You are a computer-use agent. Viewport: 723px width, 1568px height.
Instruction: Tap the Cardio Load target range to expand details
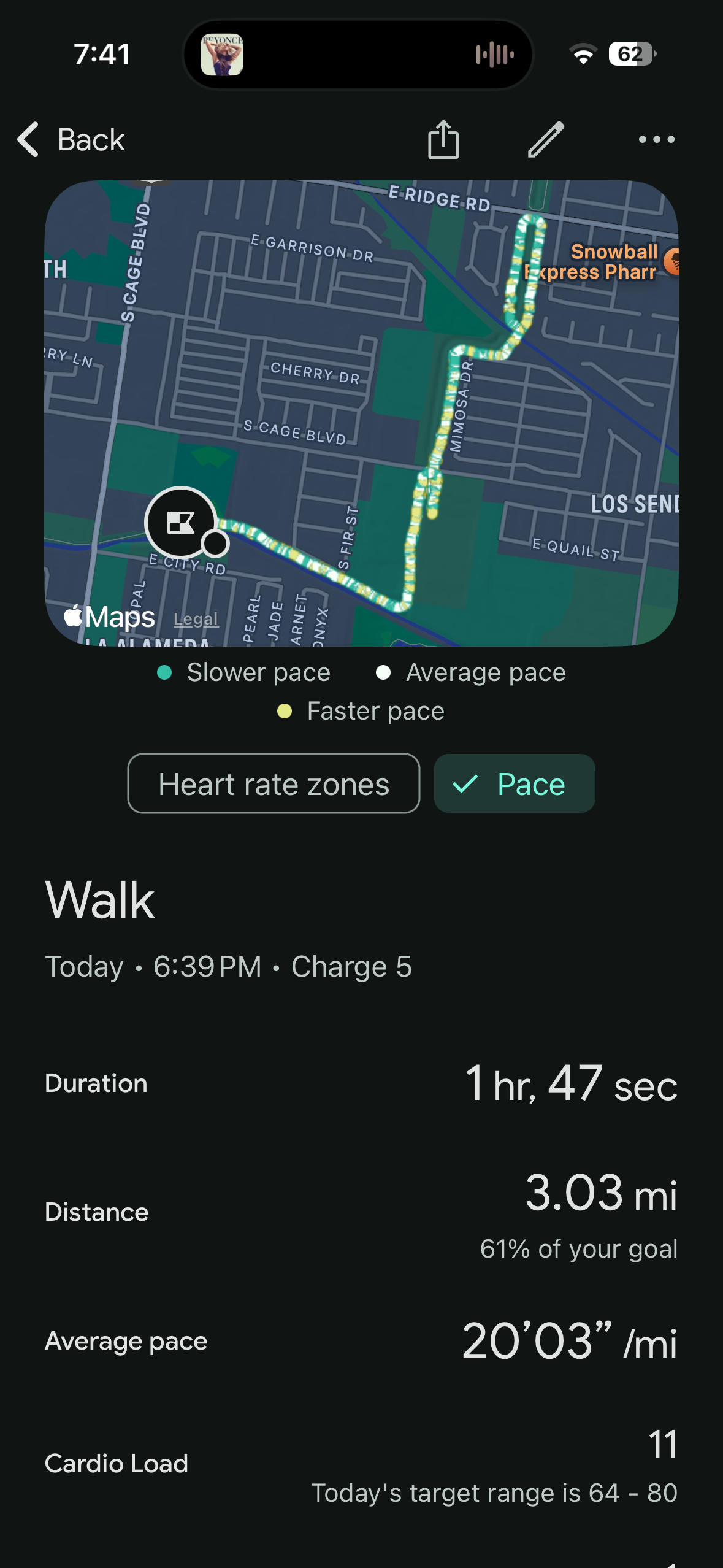coord(494,1493)
